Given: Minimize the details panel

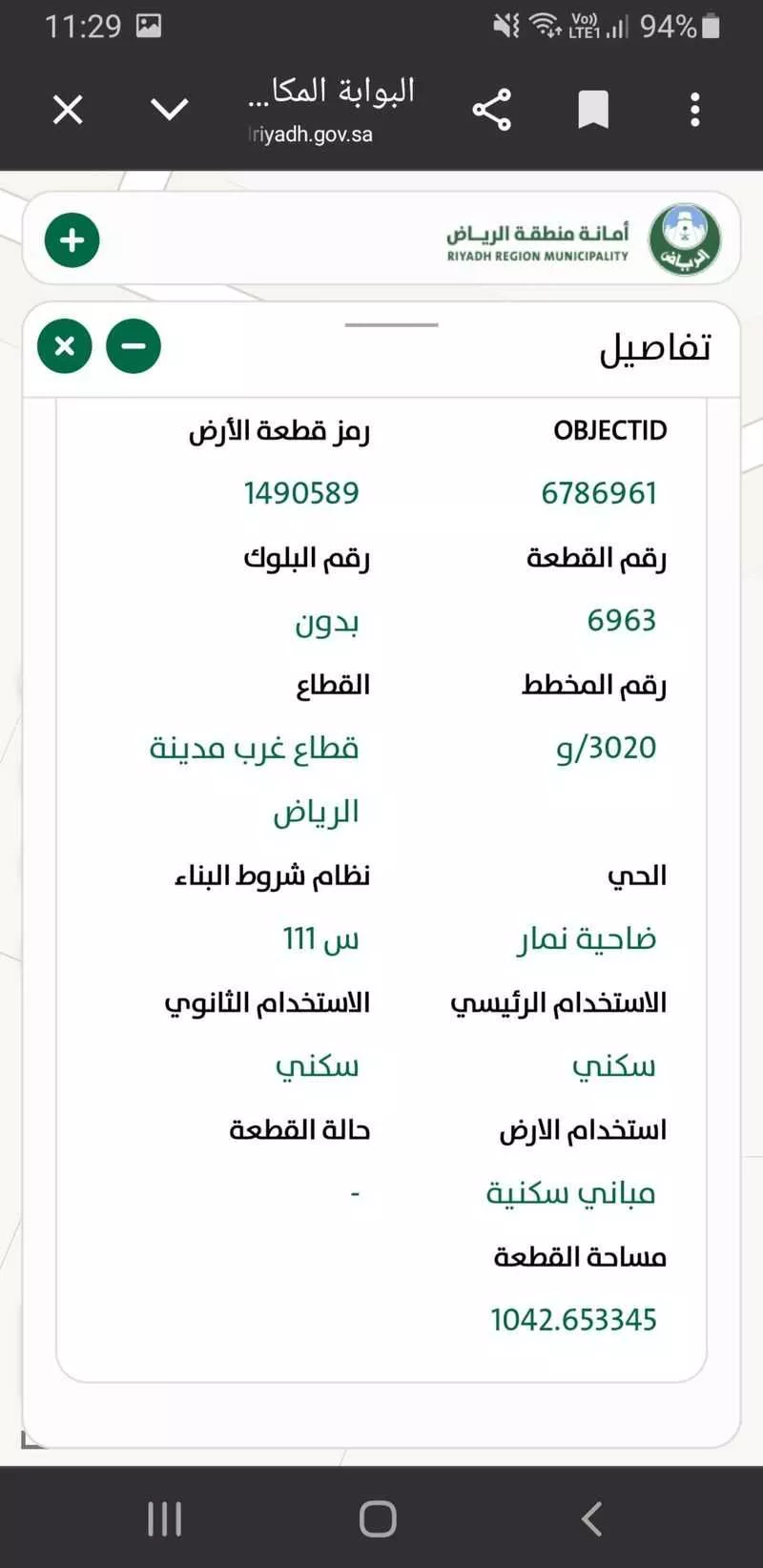Looking at the screenshot, I should tap(134, 346).
